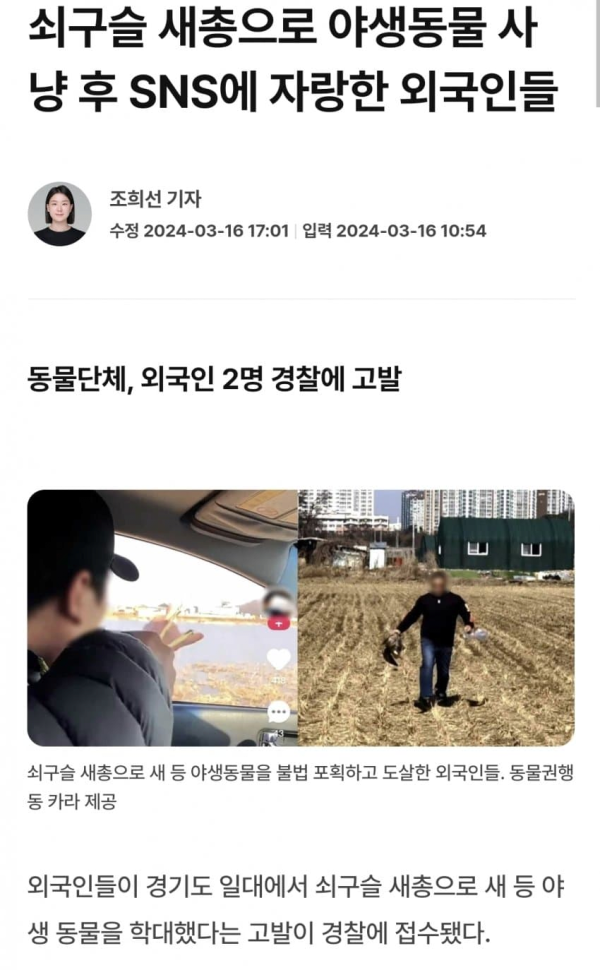Enlarge the article photo from 동물권행동 카라

[301, 617]
